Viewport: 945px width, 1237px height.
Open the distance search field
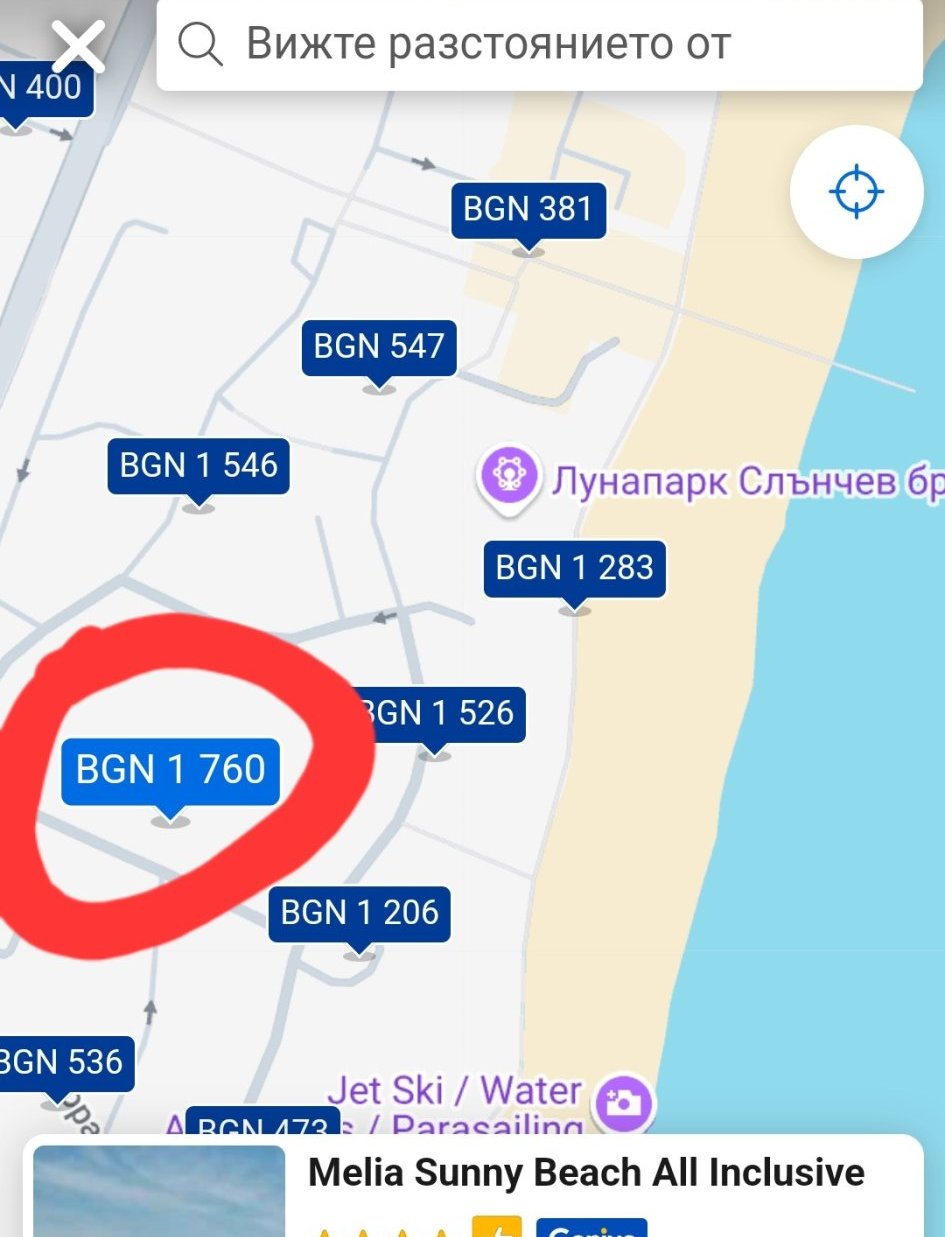[x=540, y=44]
